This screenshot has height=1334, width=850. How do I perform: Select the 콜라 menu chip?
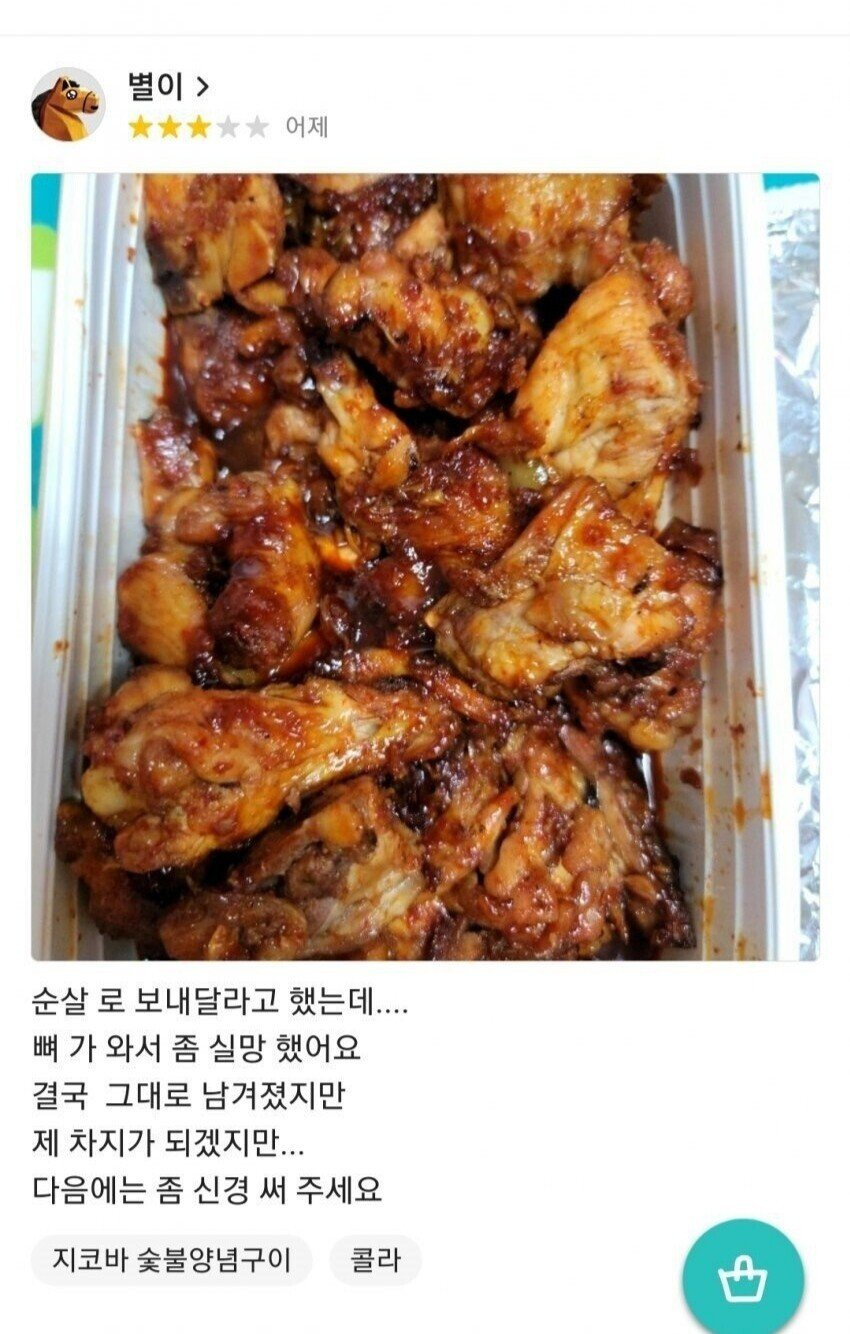tap(375, 1260)
